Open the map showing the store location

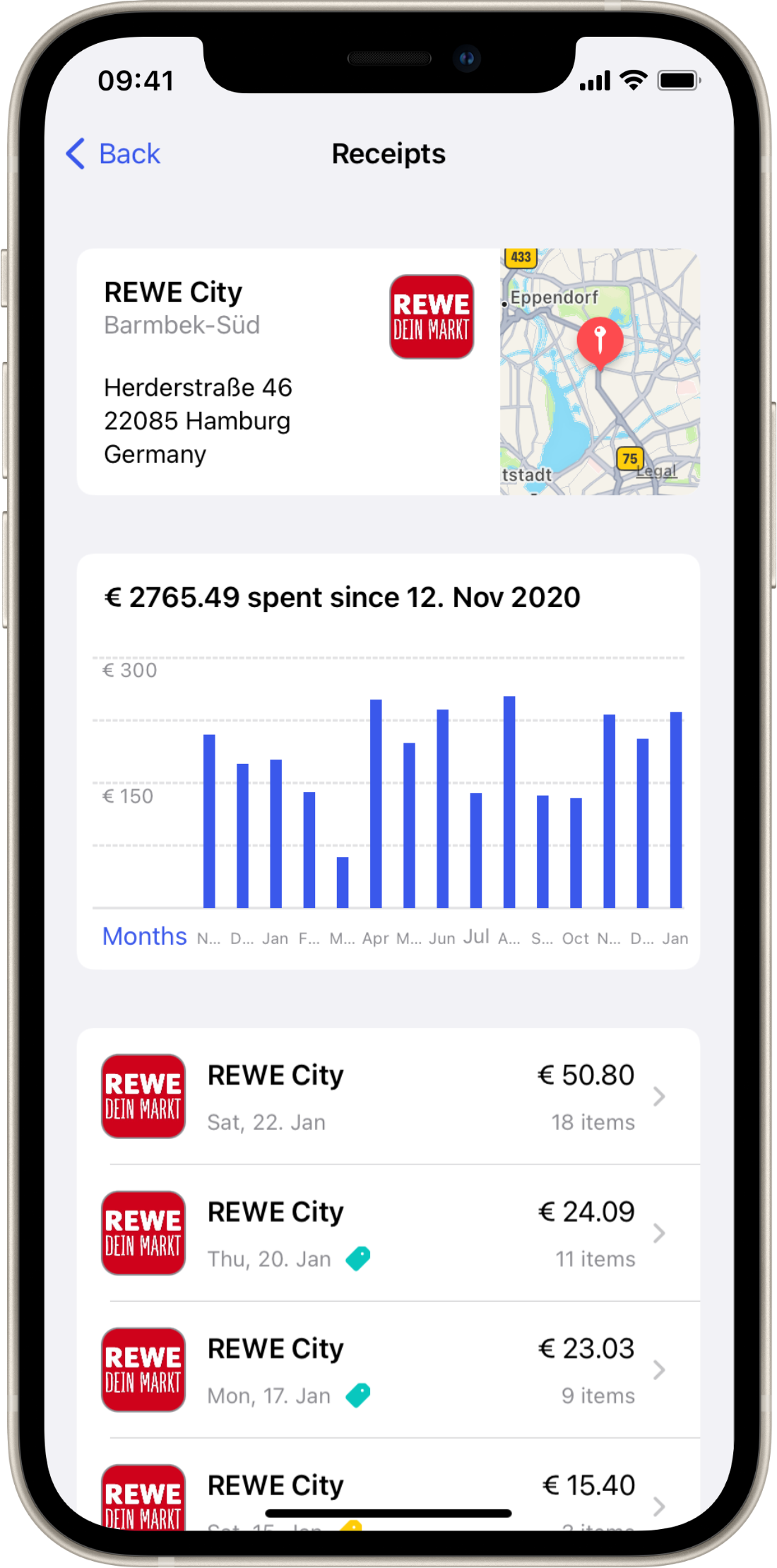[x=600, y=372]
